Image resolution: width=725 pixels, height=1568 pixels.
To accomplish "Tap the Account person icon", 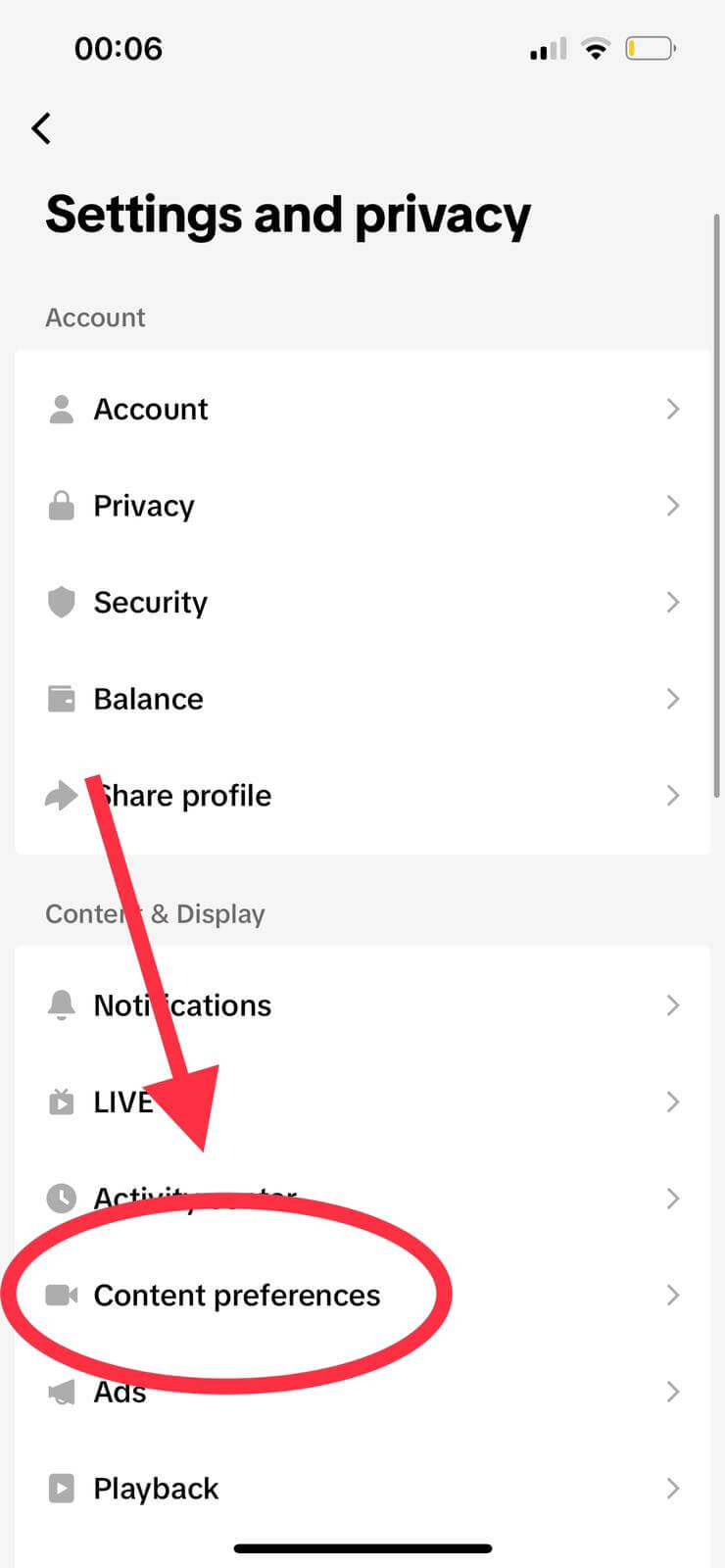I will click(x=62, y=409).
